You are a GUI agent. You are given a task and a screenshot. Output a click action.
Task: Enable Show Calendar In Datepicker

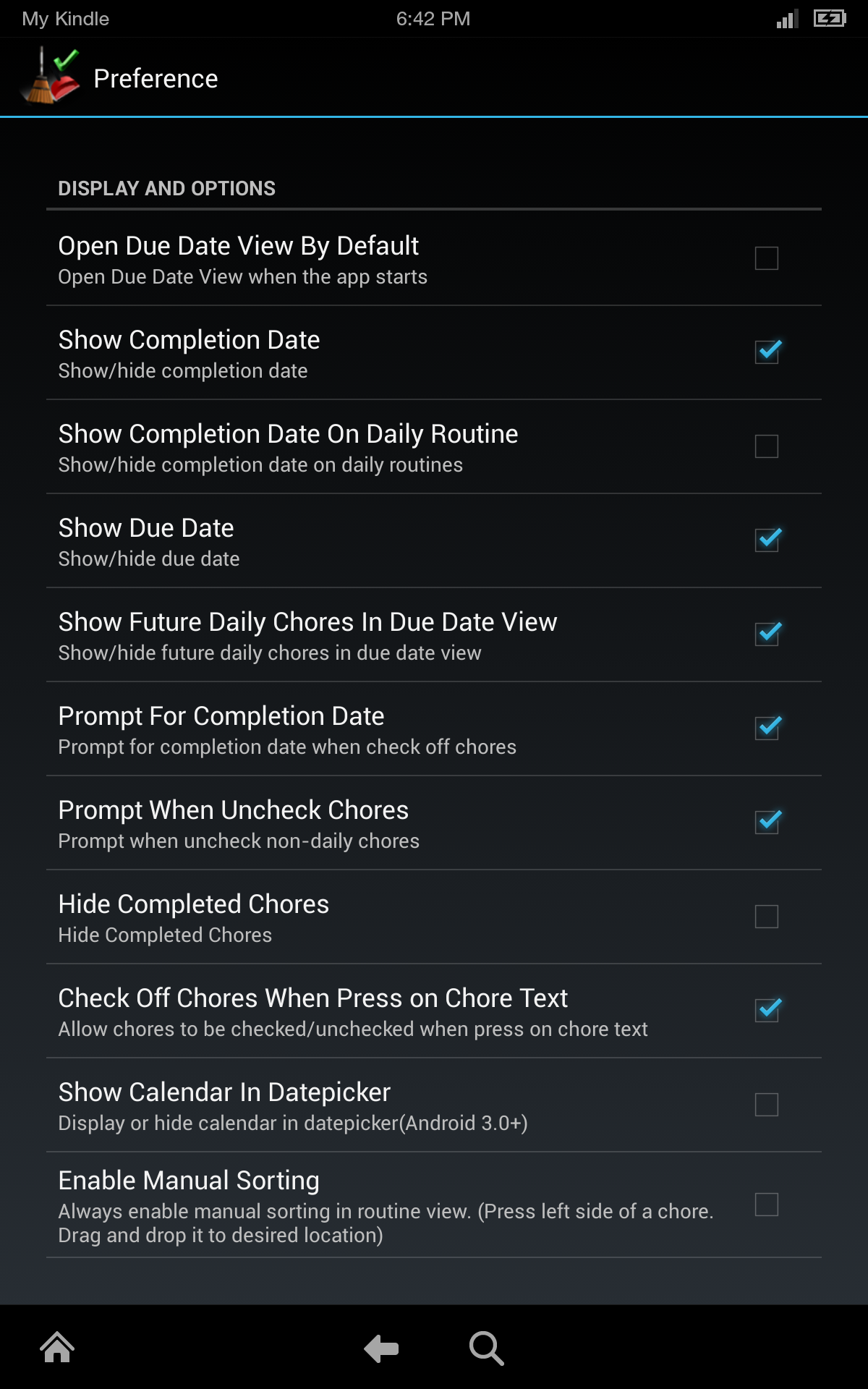coord(767,1105)
